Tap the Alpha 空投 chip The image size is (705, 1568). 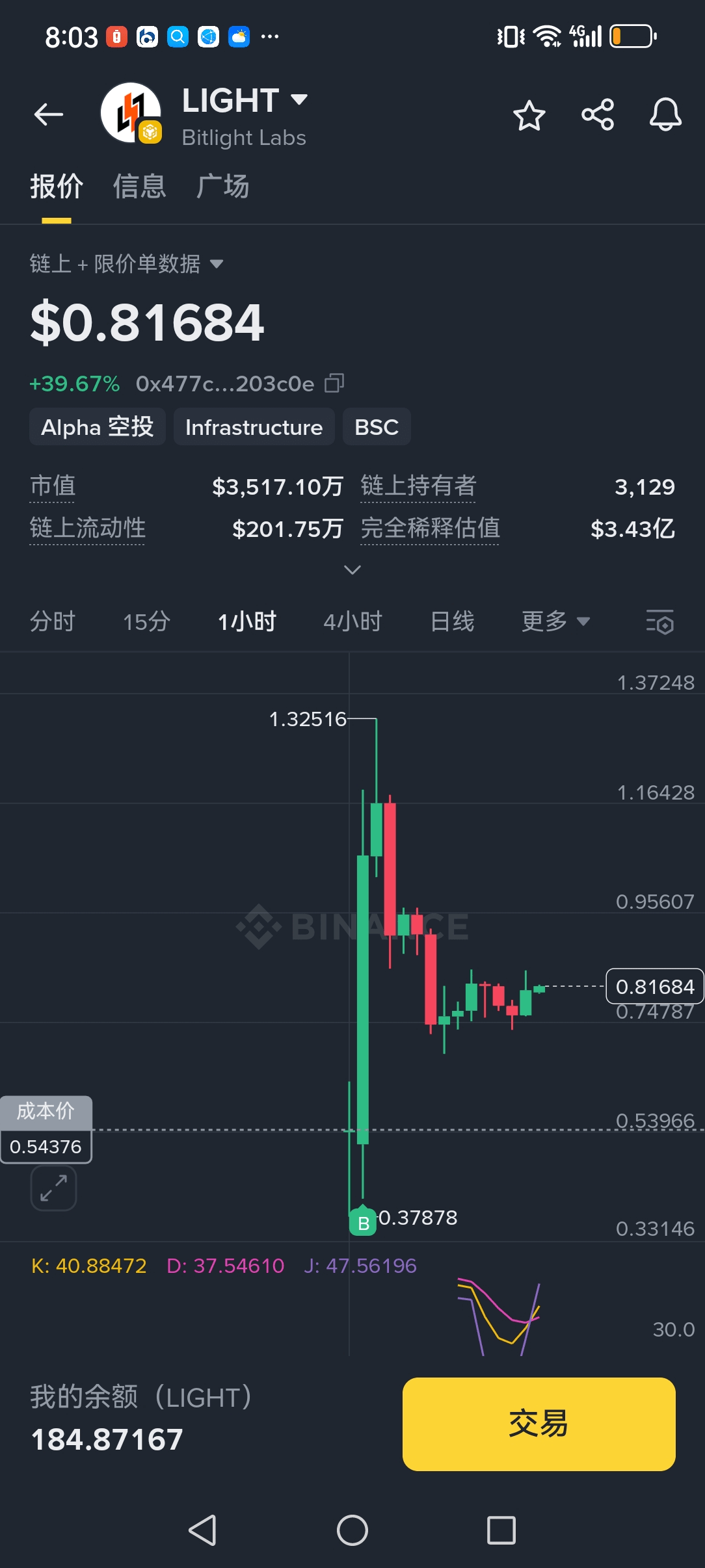coord(98,427)
